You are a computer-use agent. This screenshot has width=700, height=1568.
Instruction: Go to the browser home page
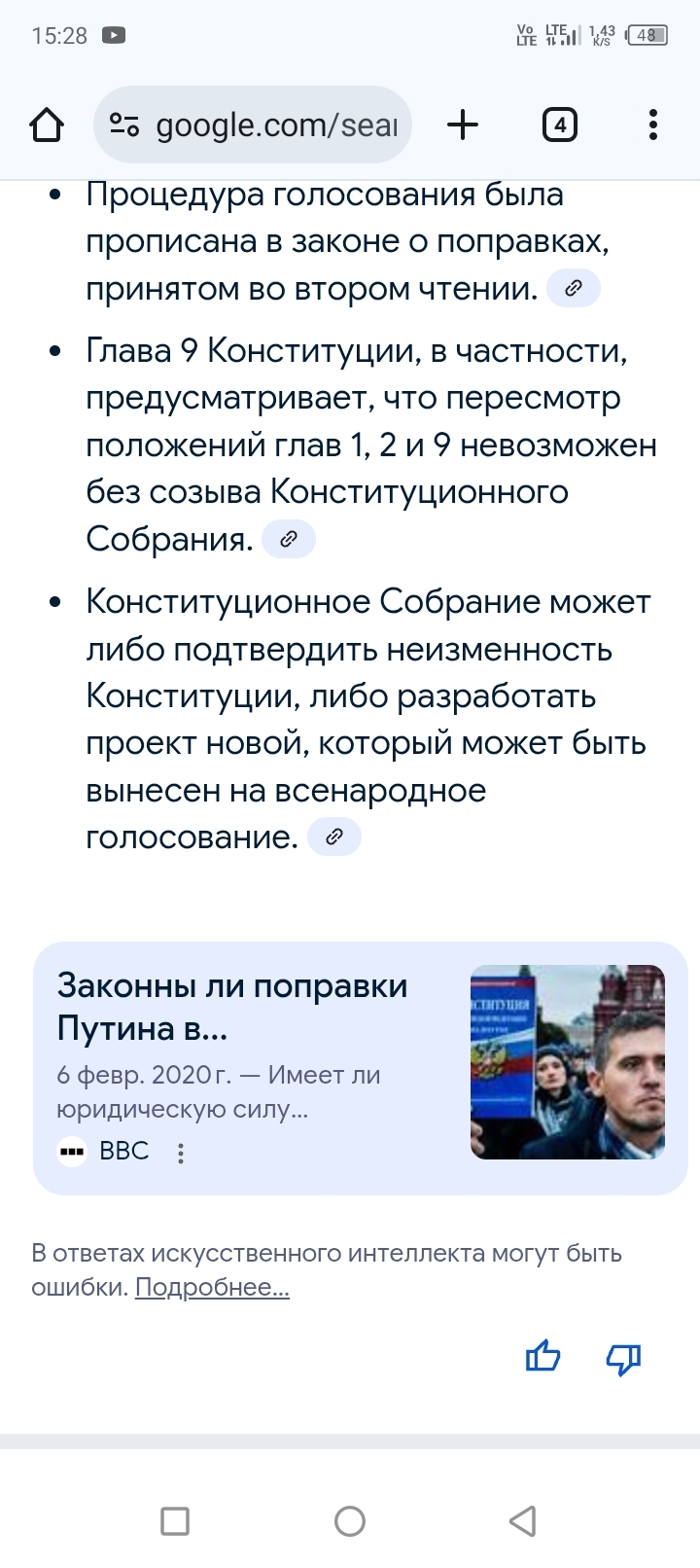point(47,125)
